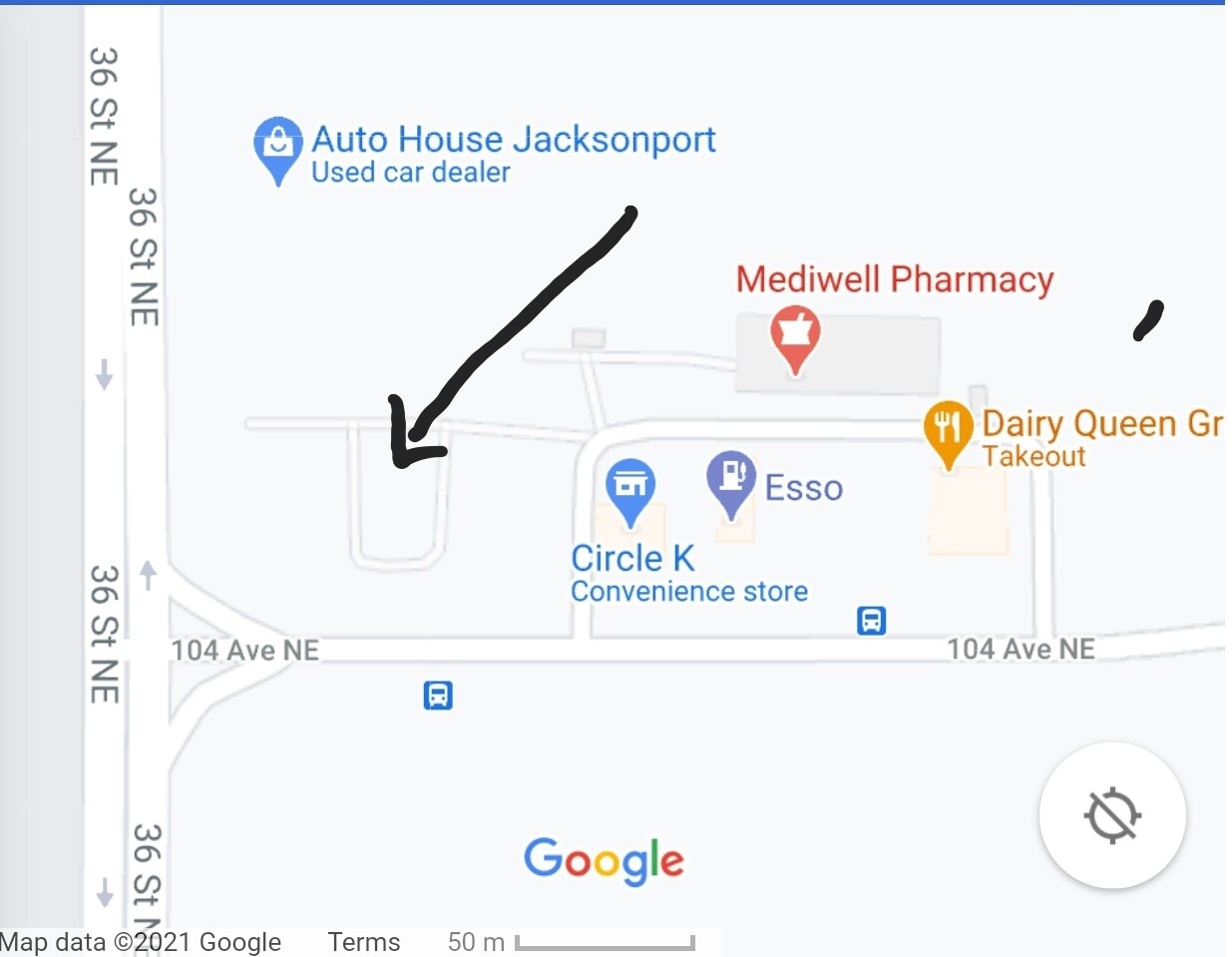Select the Circle K Convenience store pin
This screenshot has height=957, width=1232.
[630, 487]
